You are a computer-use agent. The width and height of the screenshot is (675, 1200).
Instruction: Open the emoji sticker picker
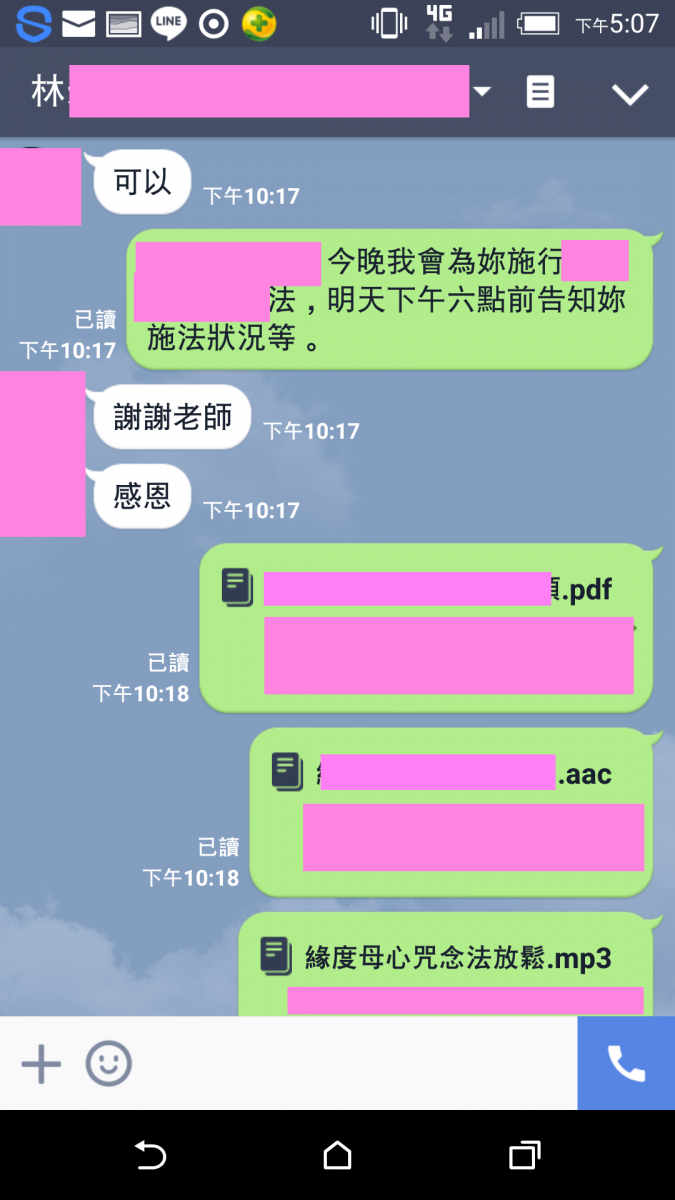click(x=108, y=1064)
